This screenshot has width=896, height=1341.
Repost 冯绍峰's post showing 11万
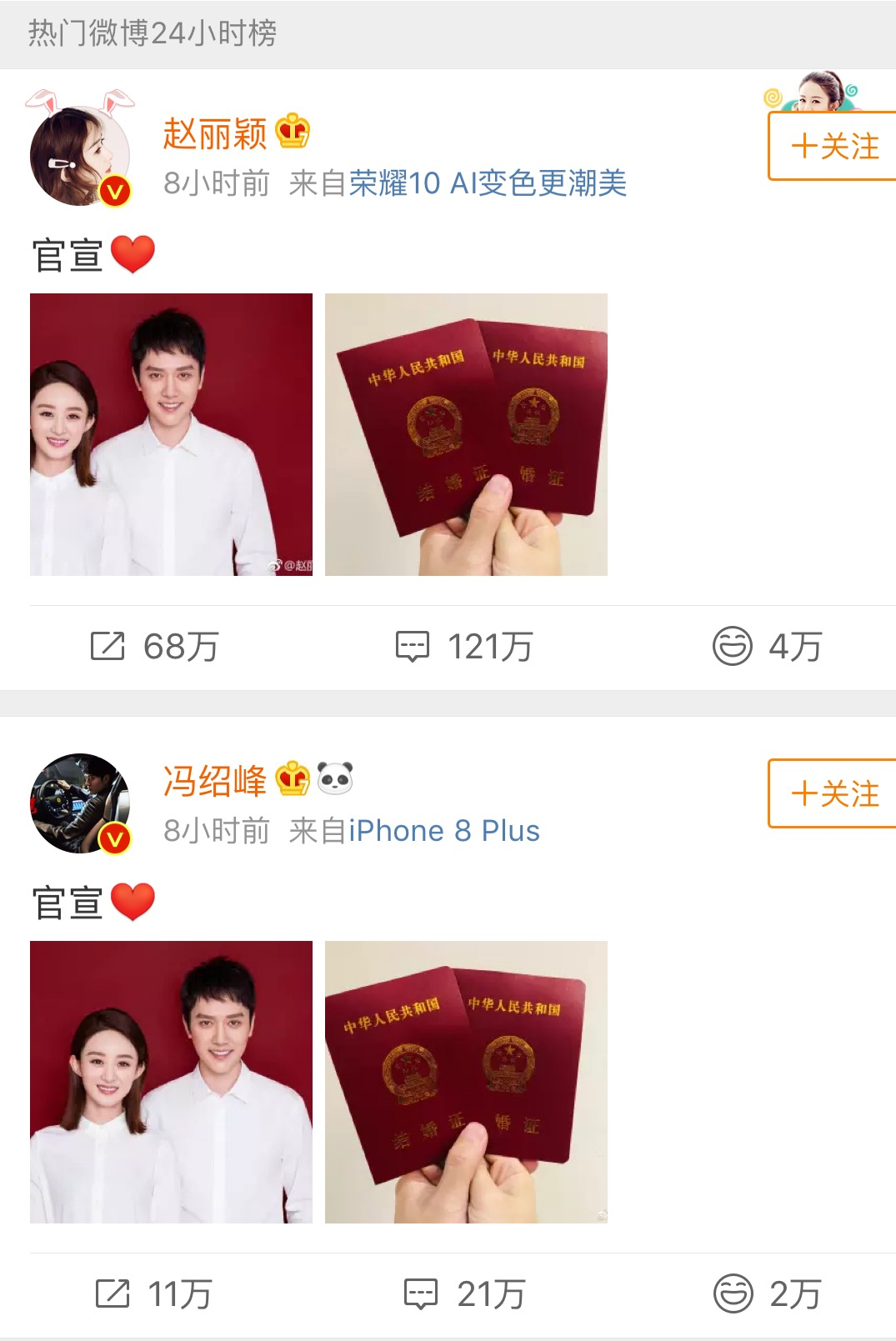pos(155,1294)
